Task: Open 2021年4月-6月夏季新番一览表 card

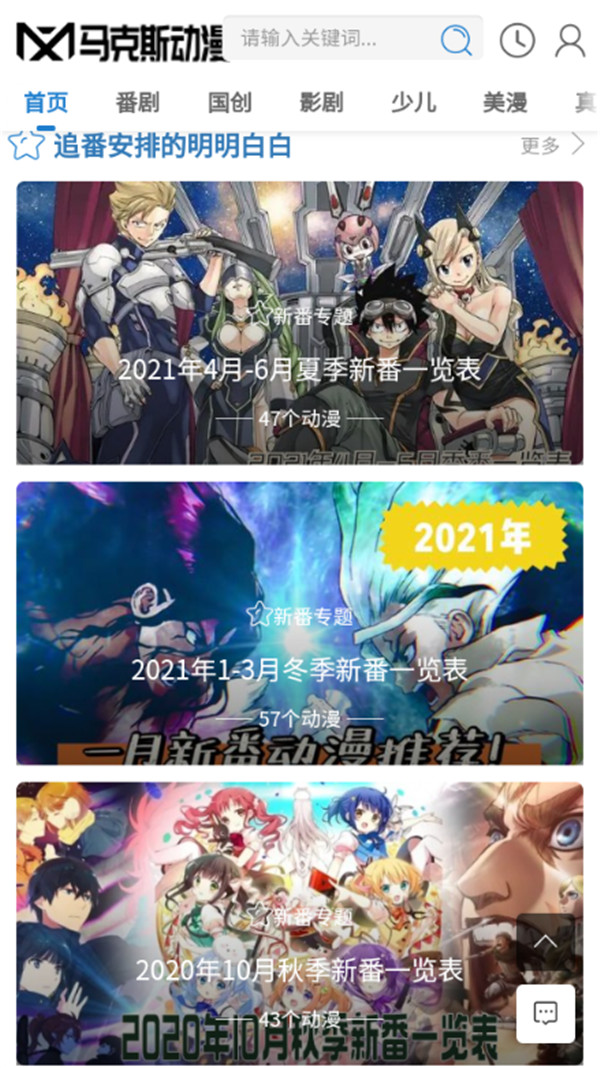Action: pyautogui.click(x=299, y=322)
